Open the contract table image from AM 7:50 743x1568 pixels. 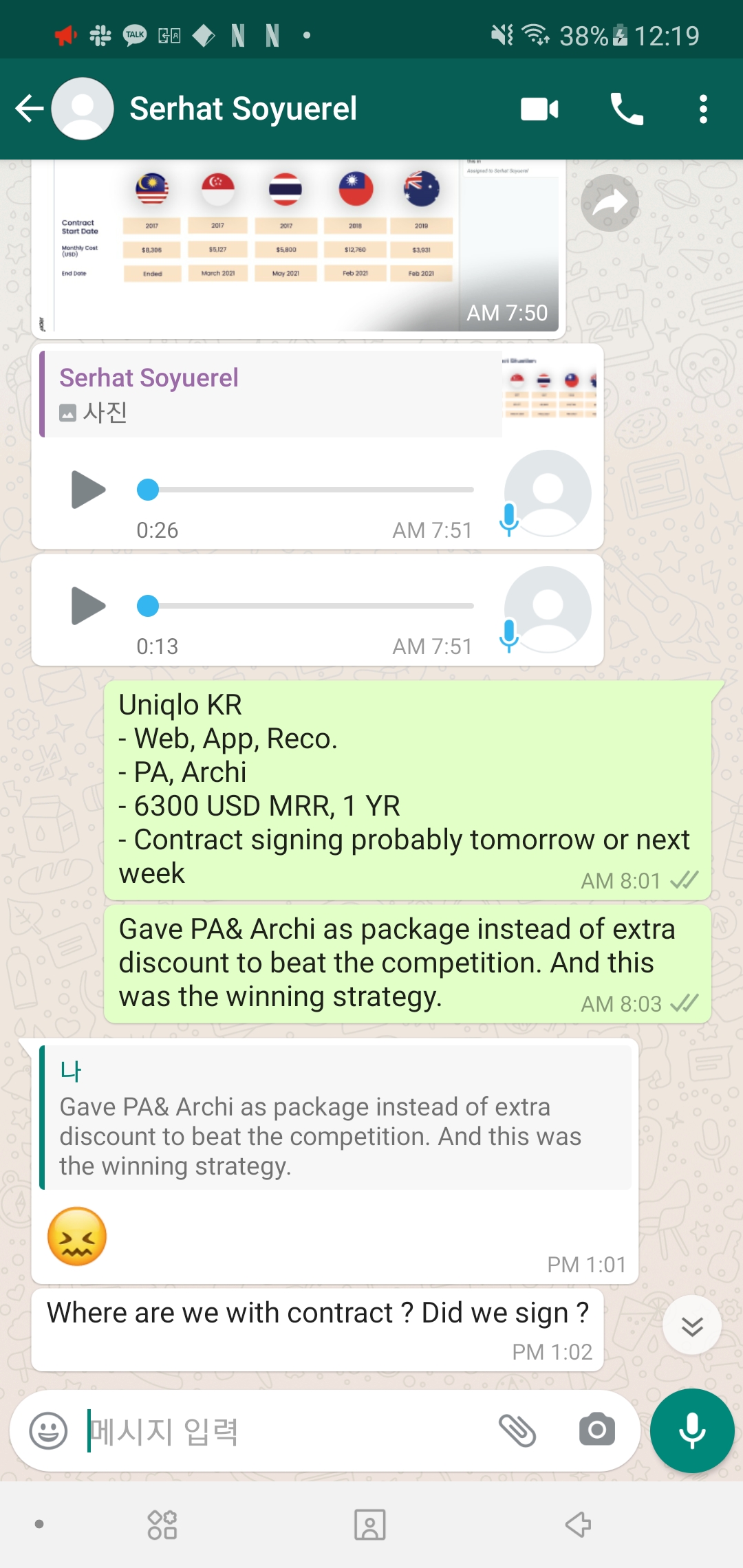296,248
